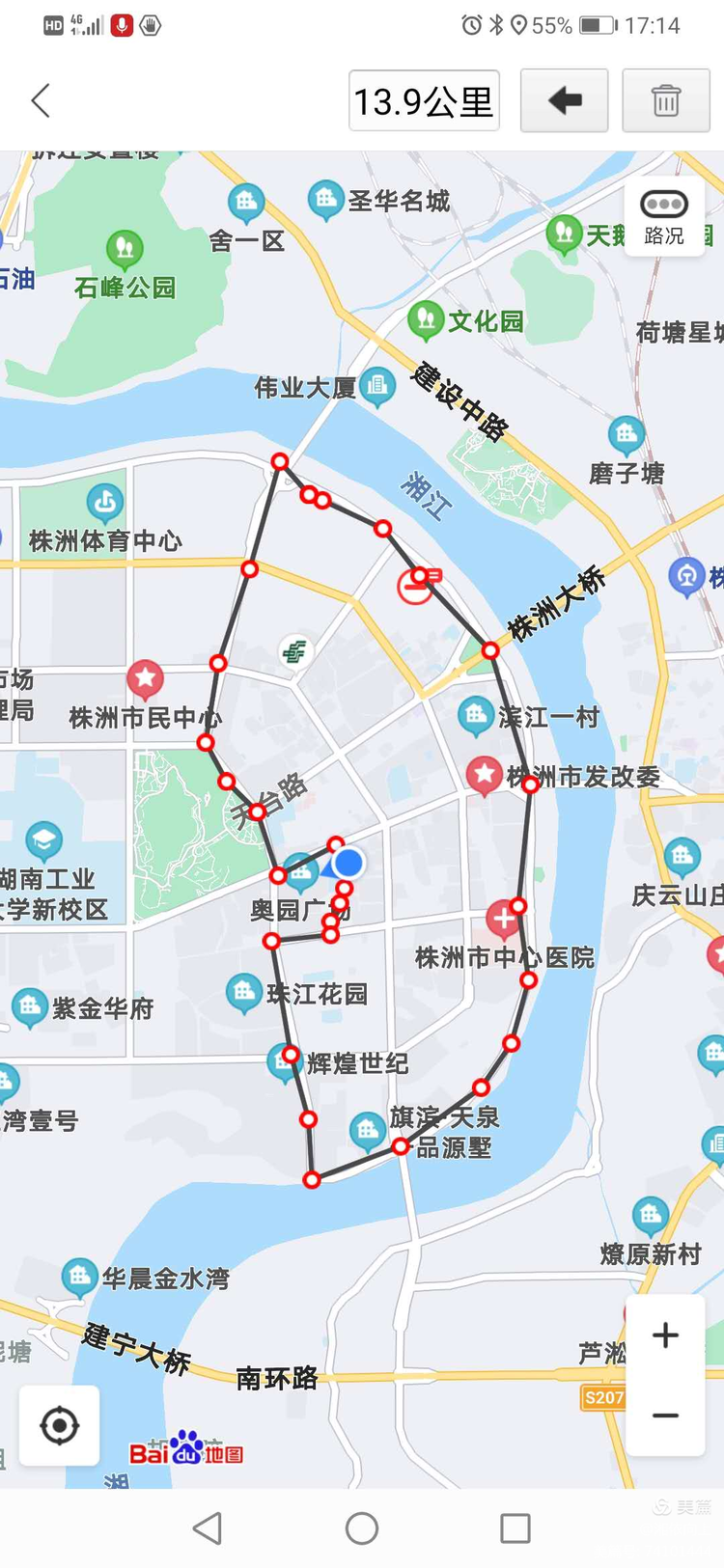The image size is (724, 1568).
Task: Select the 株洲市中心医院 map marker
Action: [x=502, y=920]
